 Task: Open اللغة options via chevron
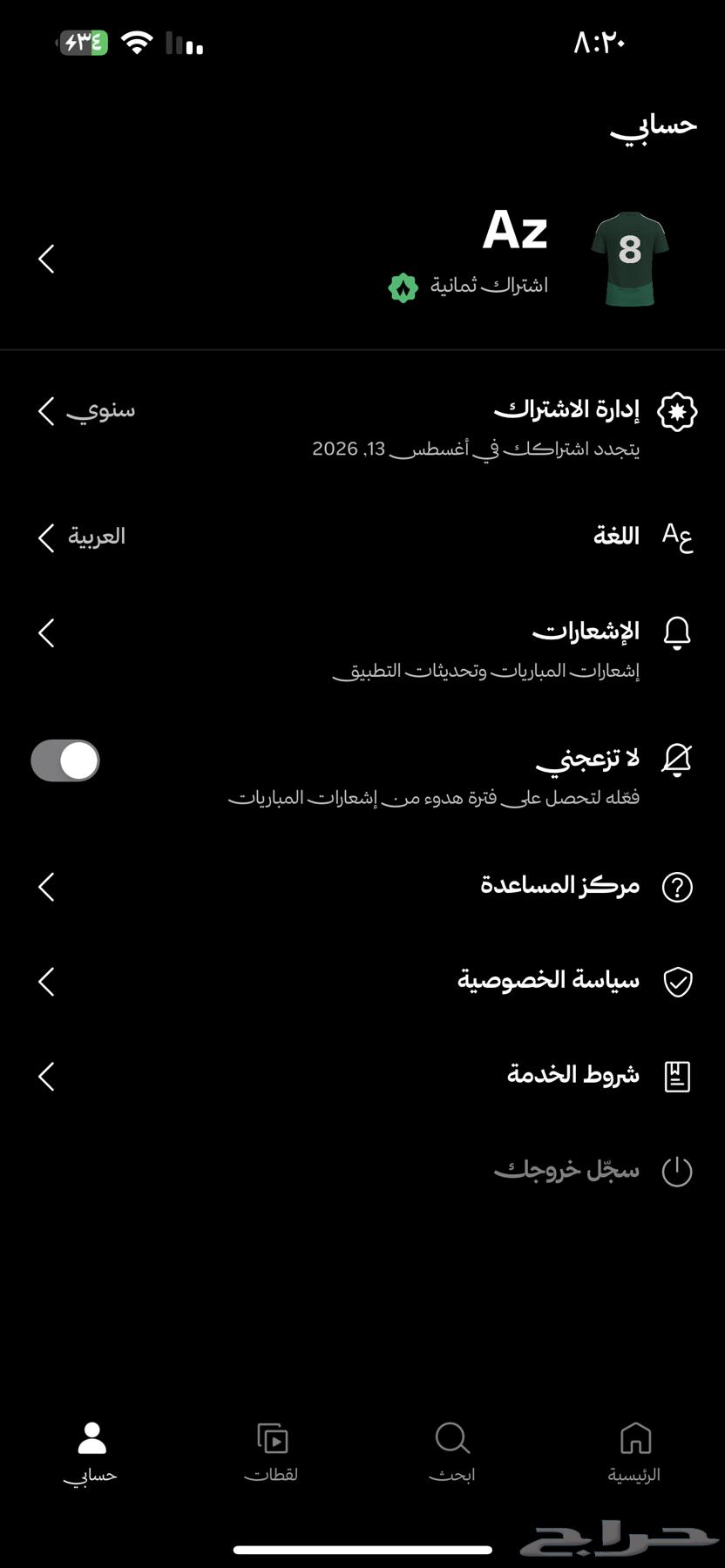point(45,537)
